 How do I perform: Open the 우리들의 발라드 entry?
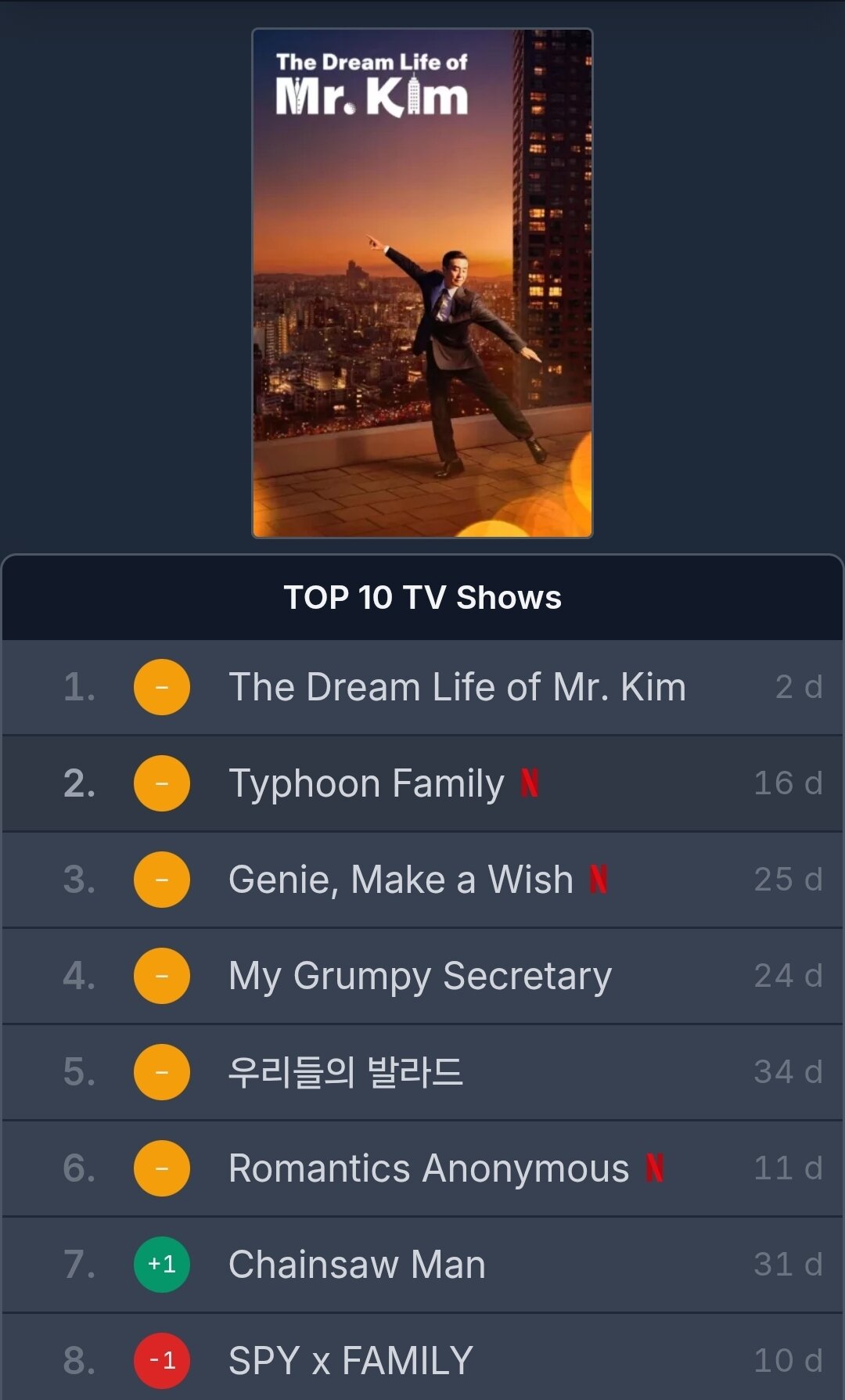[346, 1072]
